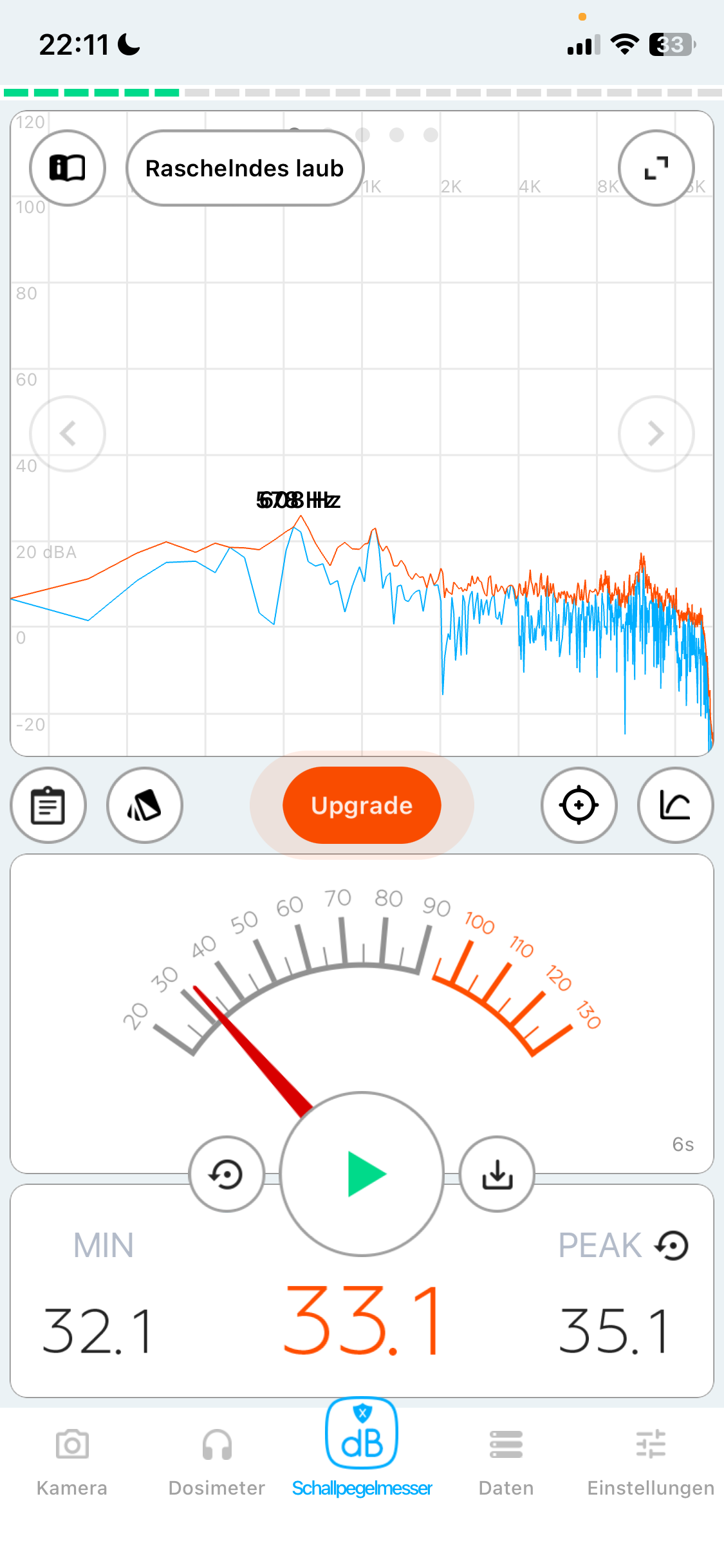This screenshot has height=1568, width=724.
Task: Open the noise reference guide book icon
Action: click(68, 168)
